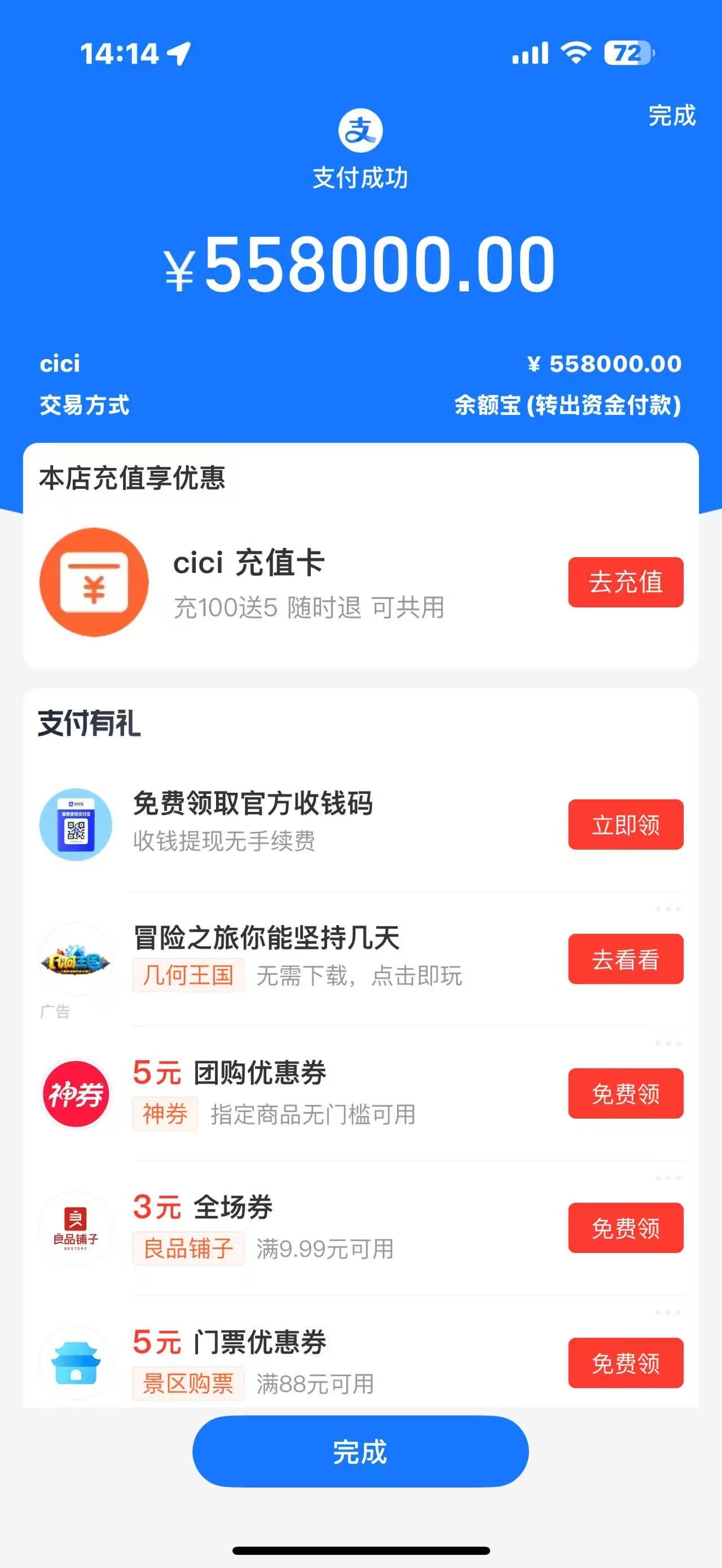The image size is (722, 1568).
Task: Claim the 5元 团购优惠券 coupon
Action: [625, 1093]
